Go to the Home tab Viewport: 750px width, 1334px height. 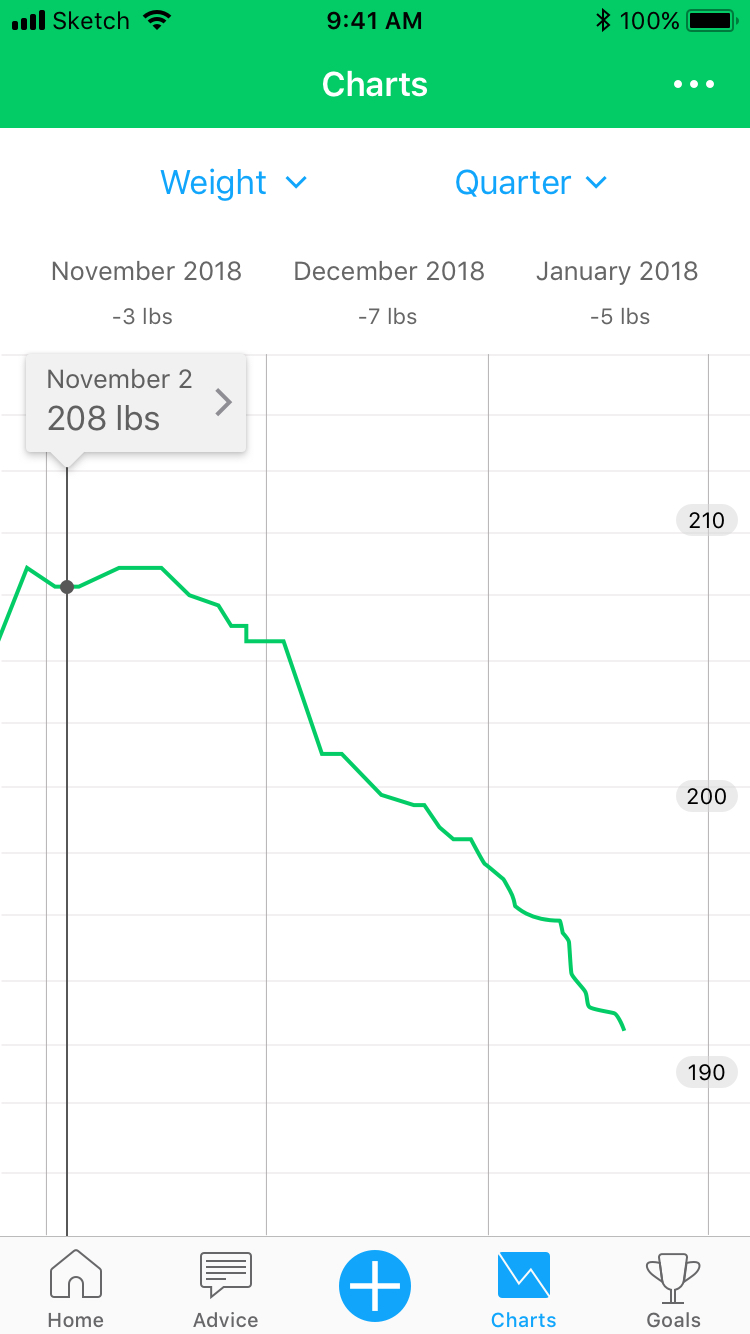pyautogui.click(x=76, y=1290)
